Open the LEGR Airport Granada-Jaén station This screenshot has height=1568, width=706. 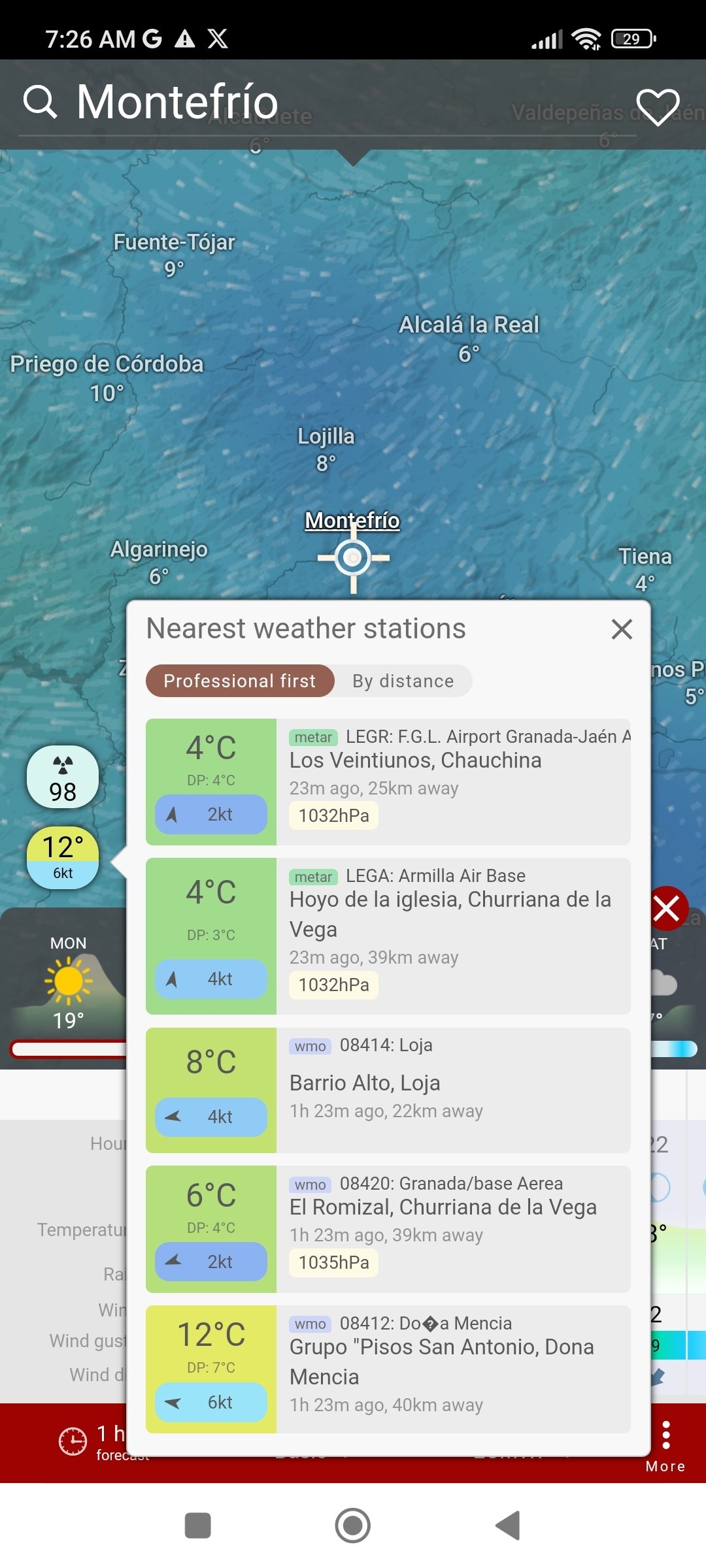pyautogui.click(x=388, y=782)
